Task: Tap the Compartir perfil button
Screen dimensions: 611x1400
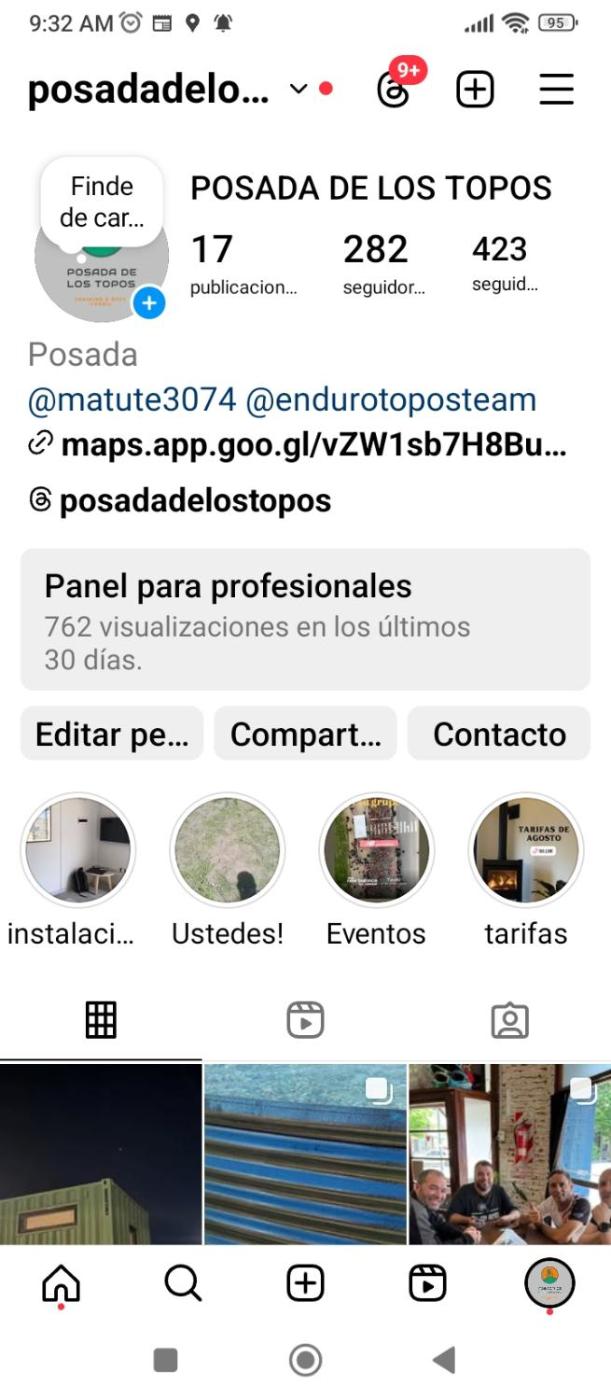Action: (x=305, y=734)
